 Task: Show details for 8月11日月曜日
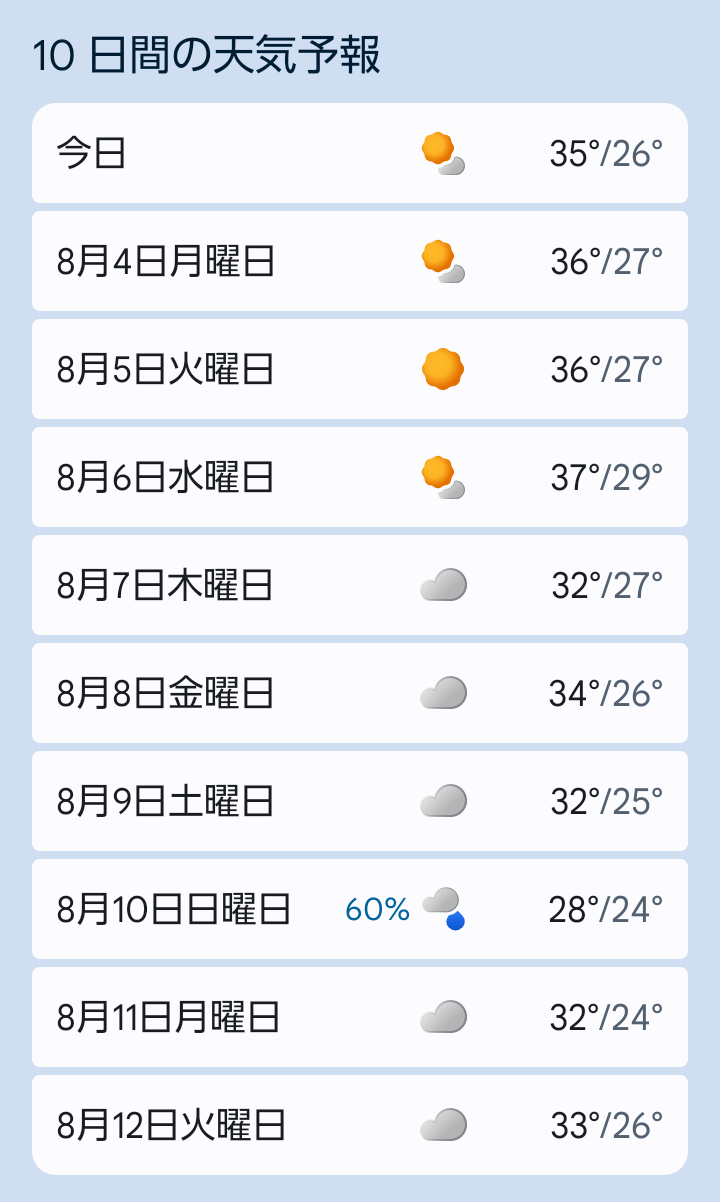coord(360,1017)
